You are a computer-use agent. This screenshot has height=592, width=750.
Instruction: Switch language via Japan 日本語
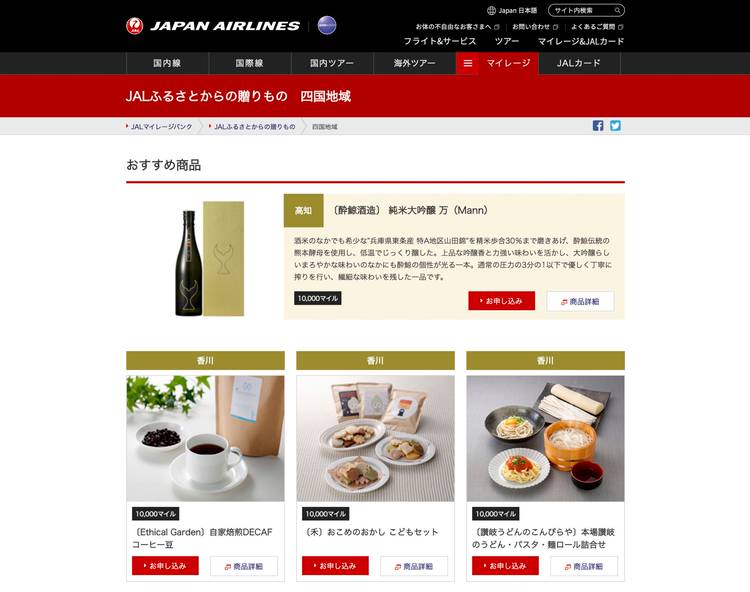pyautogui.click(x=512, y=10)
